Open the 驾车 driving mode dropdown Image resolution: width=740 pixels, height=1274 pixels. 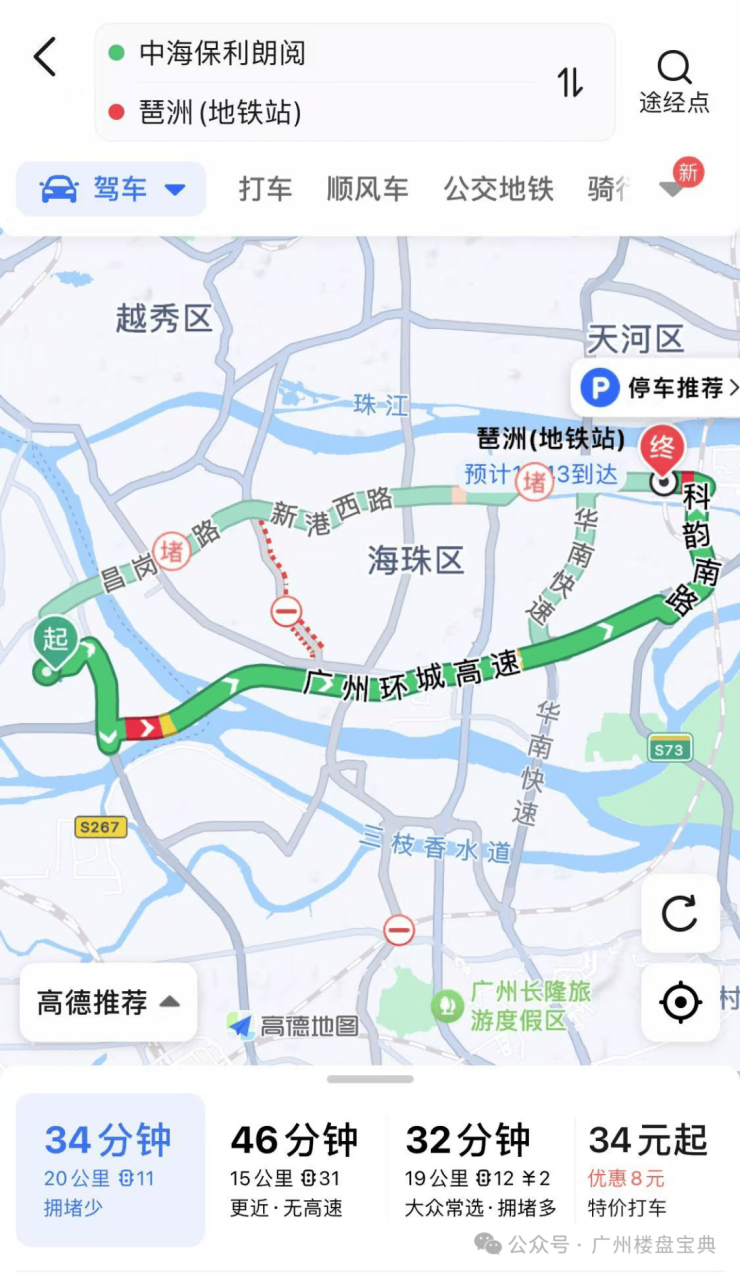pyautogui.click(x=111, y=189)
